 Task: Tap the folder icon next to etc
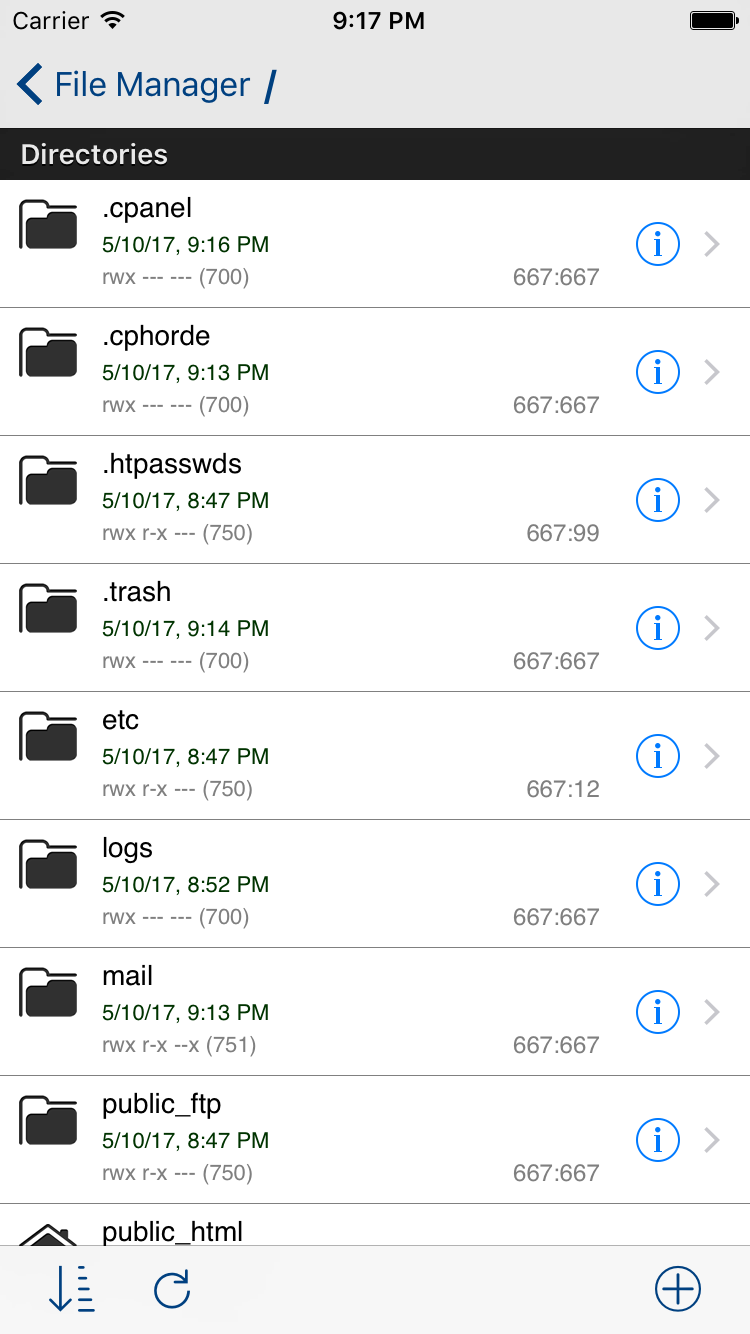(47, 737)
